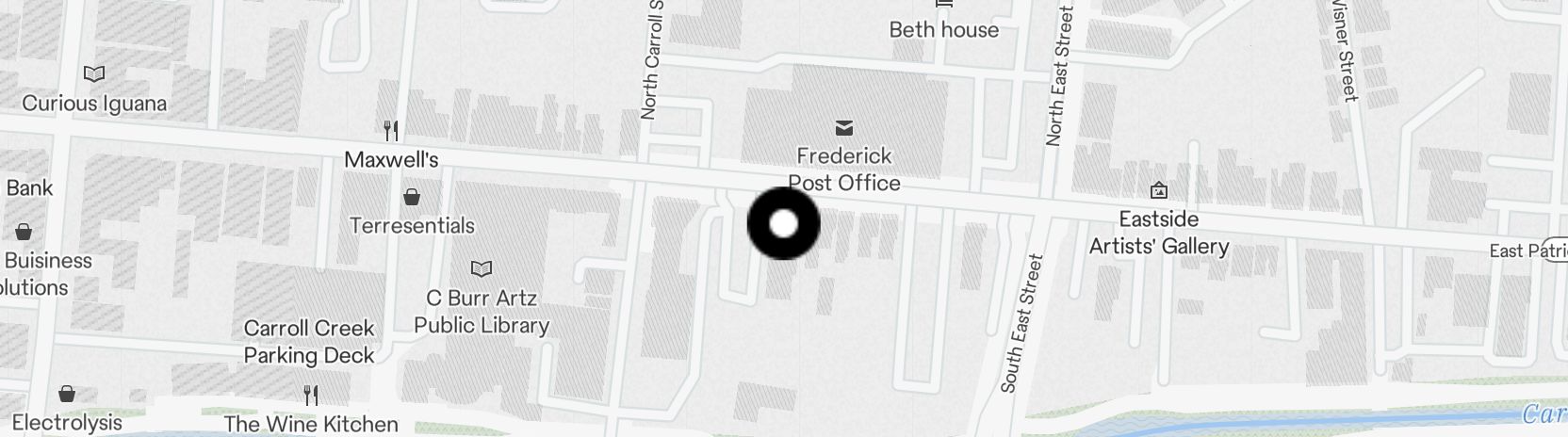Tap The Wine Kitchen restaurant marker
Viewport: 1568px width, 437px height.
(309, 395)
